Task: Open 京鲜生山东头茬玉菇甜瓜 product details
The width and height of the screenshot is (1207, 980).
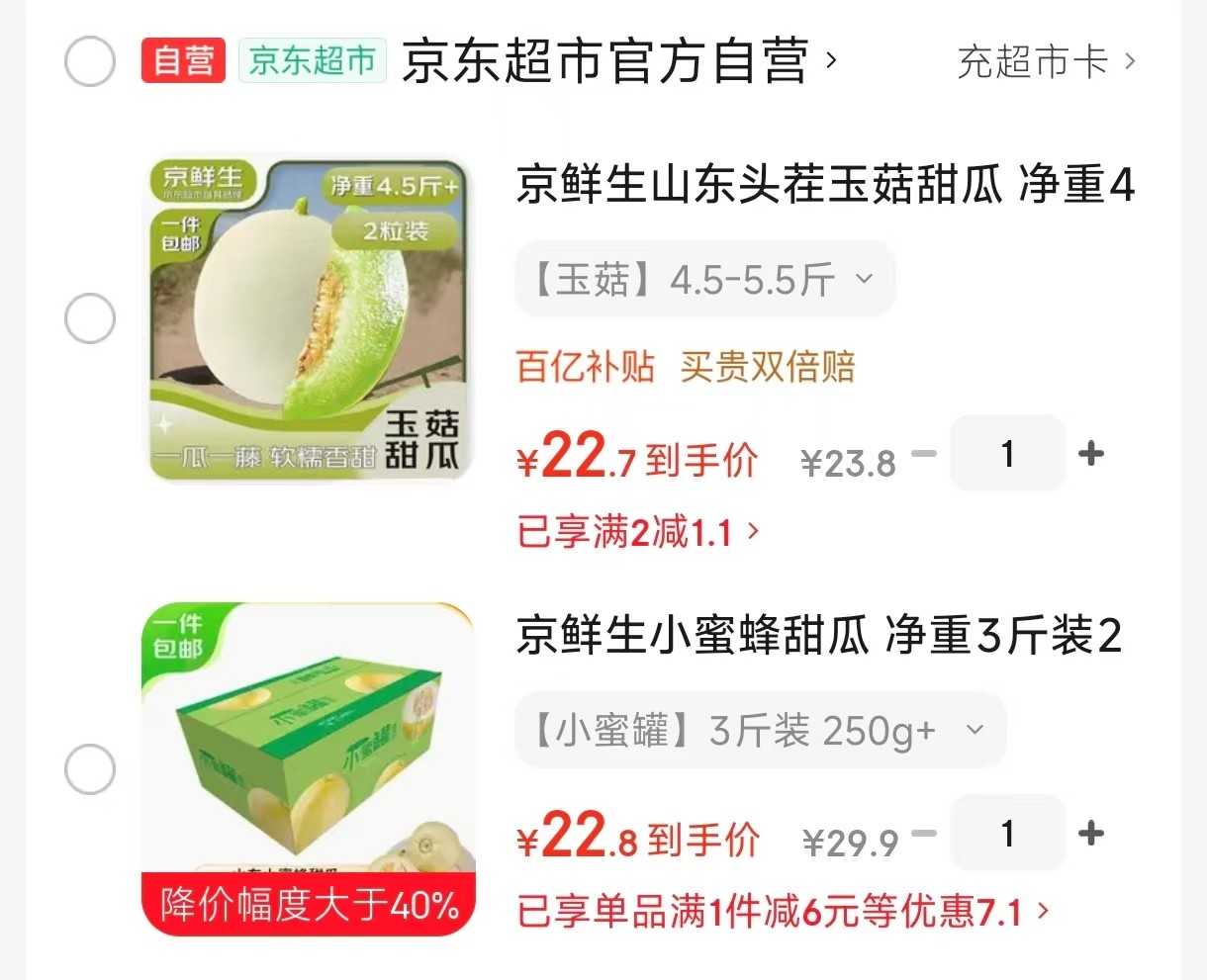Action: coord(824,186)
